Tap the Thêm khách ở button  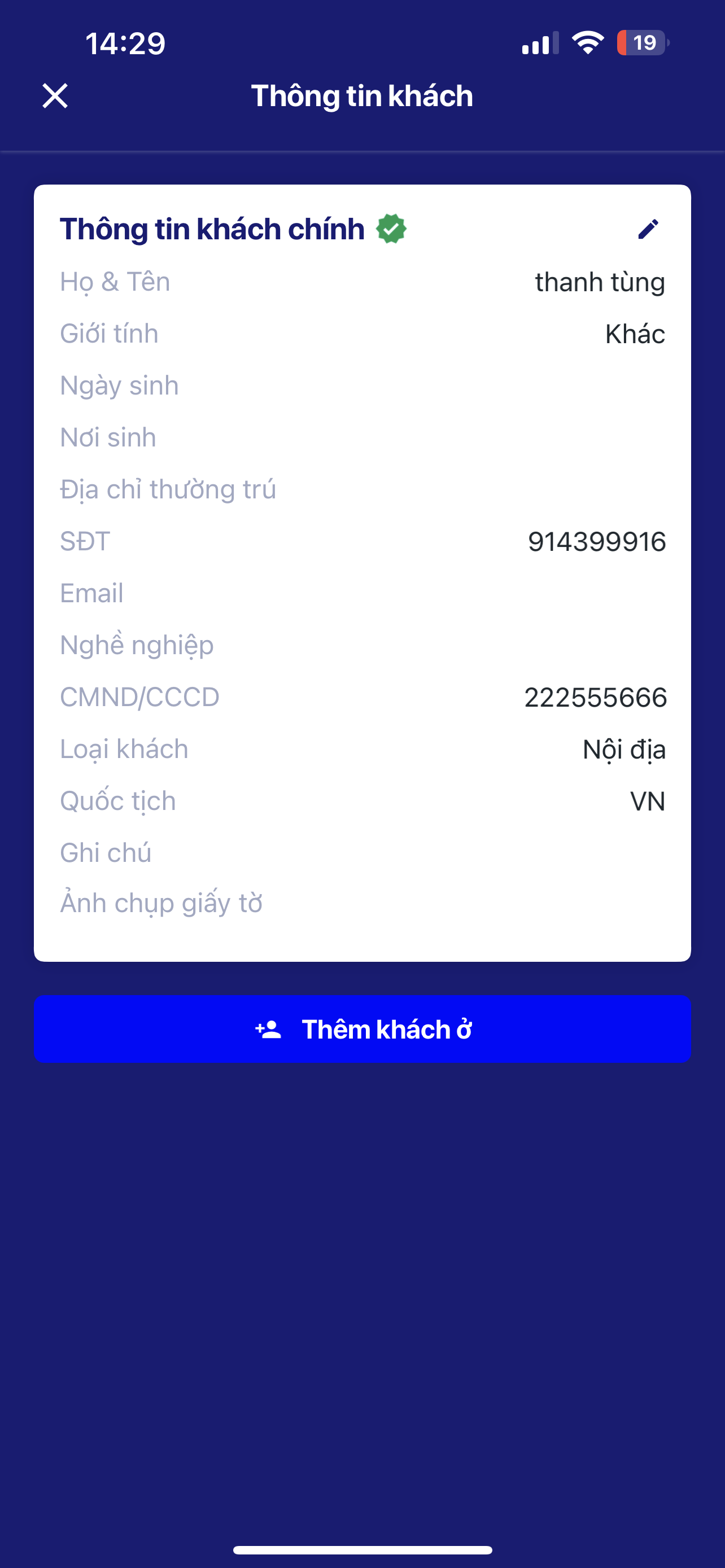click(362, 1030)
